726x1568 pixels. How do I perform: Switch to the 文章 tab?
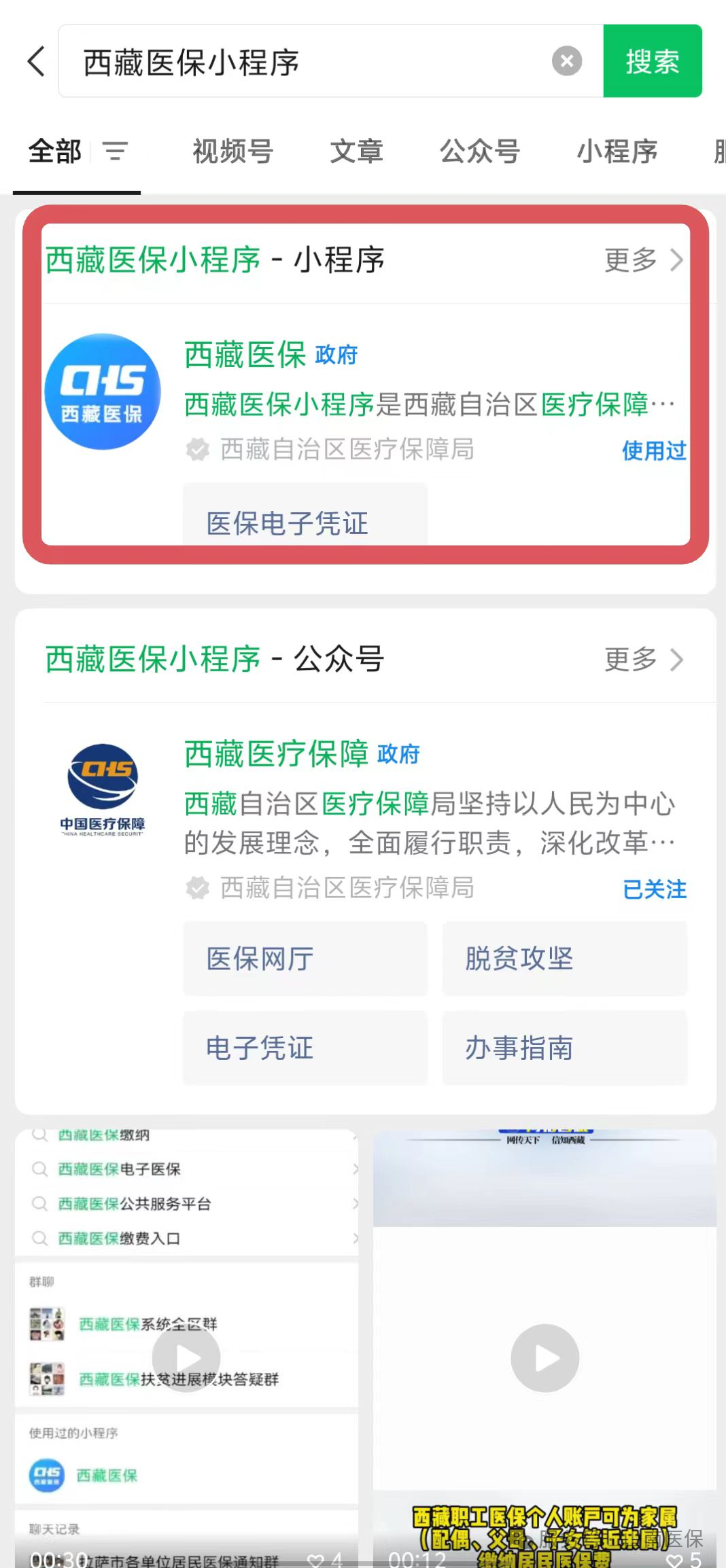tap(356, 151)
